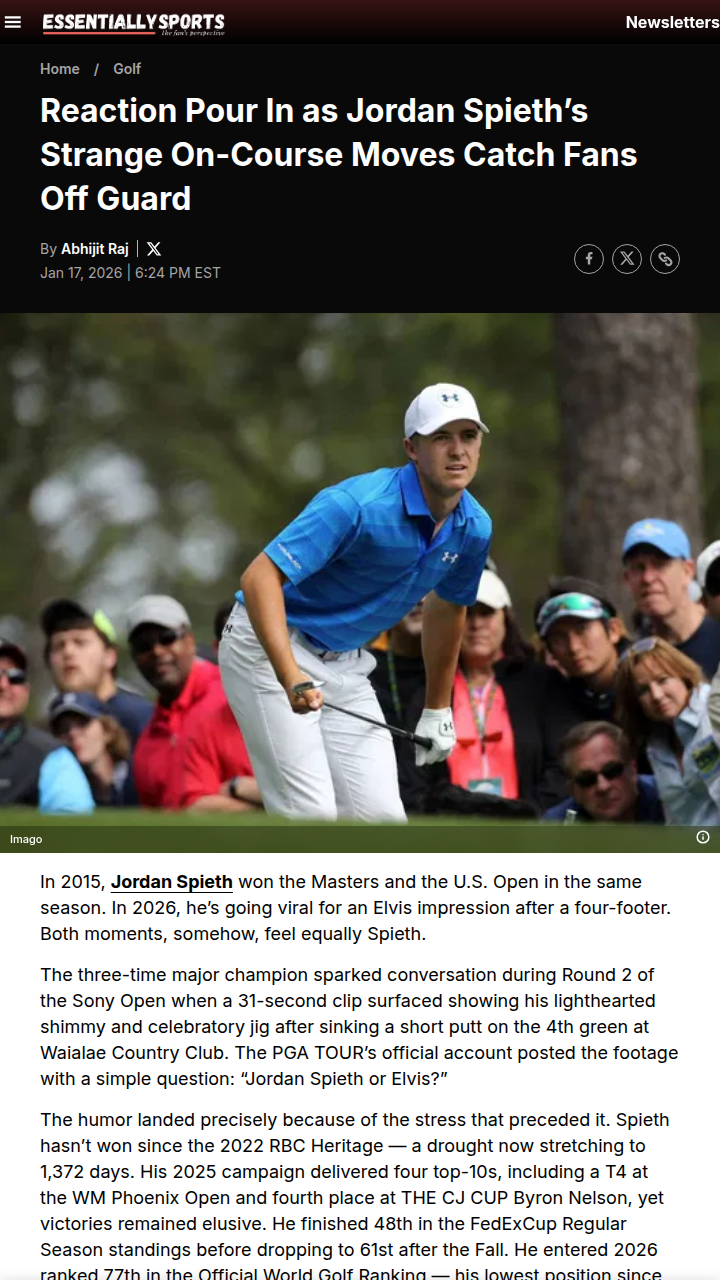
Task: View author Abhijit Raj's profile
Action: [94, 249]
